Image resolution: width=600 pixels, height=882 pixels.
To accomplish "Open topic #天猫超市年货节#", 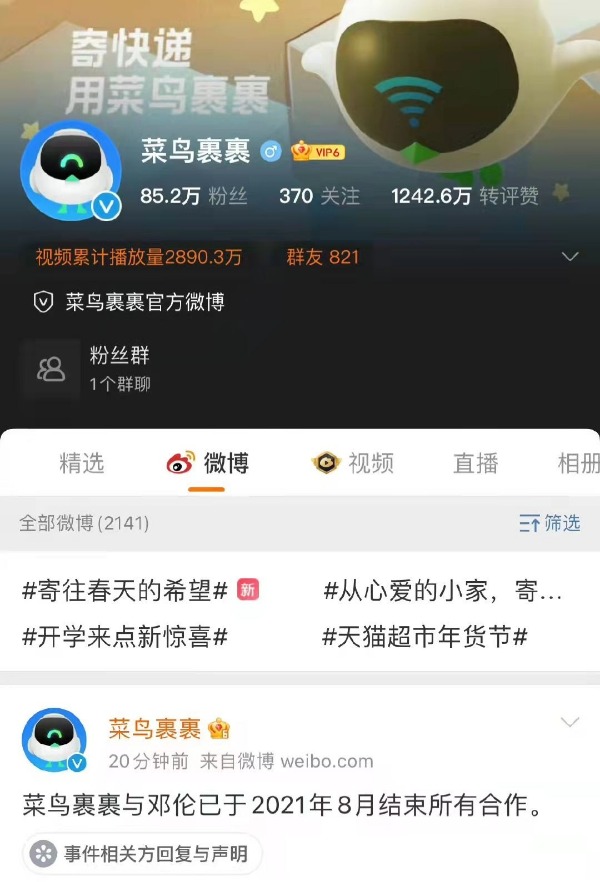I will coord(424,637).
